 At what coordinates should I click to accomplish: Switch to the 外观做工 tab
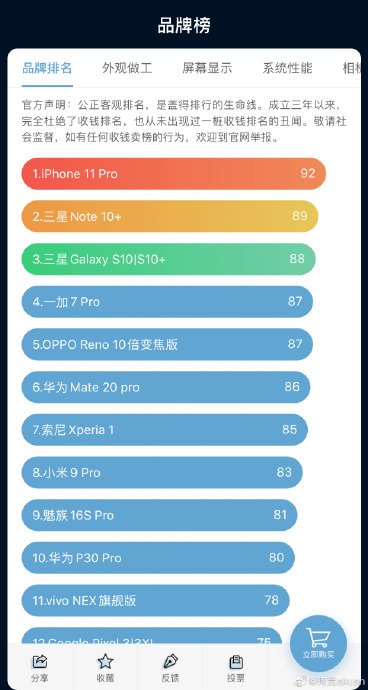[127, 68]
